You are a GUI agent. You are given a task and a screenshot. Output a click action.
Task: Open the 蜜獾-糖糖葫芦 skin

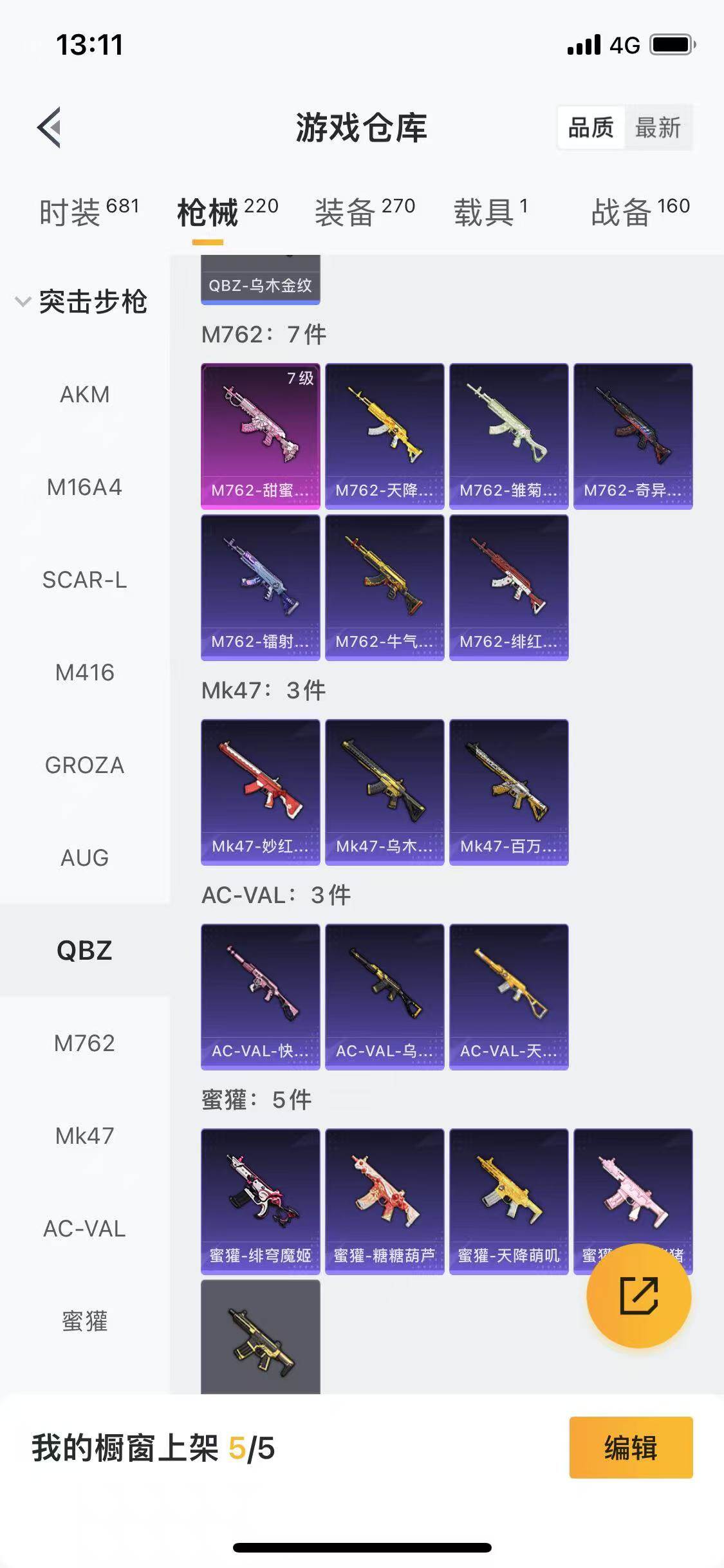pyautogui.click(x=384, y=1201)
